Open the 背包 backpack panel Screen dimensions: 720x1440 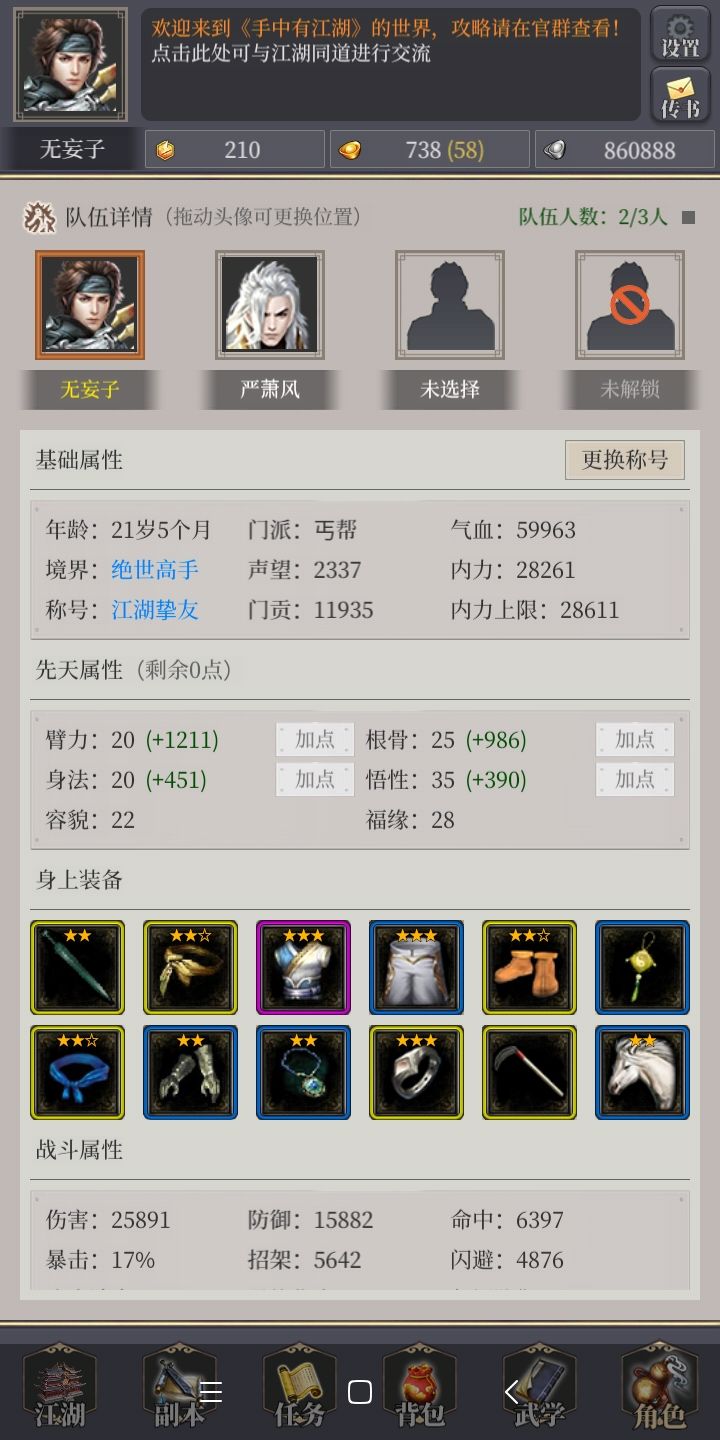(420, 1390)
